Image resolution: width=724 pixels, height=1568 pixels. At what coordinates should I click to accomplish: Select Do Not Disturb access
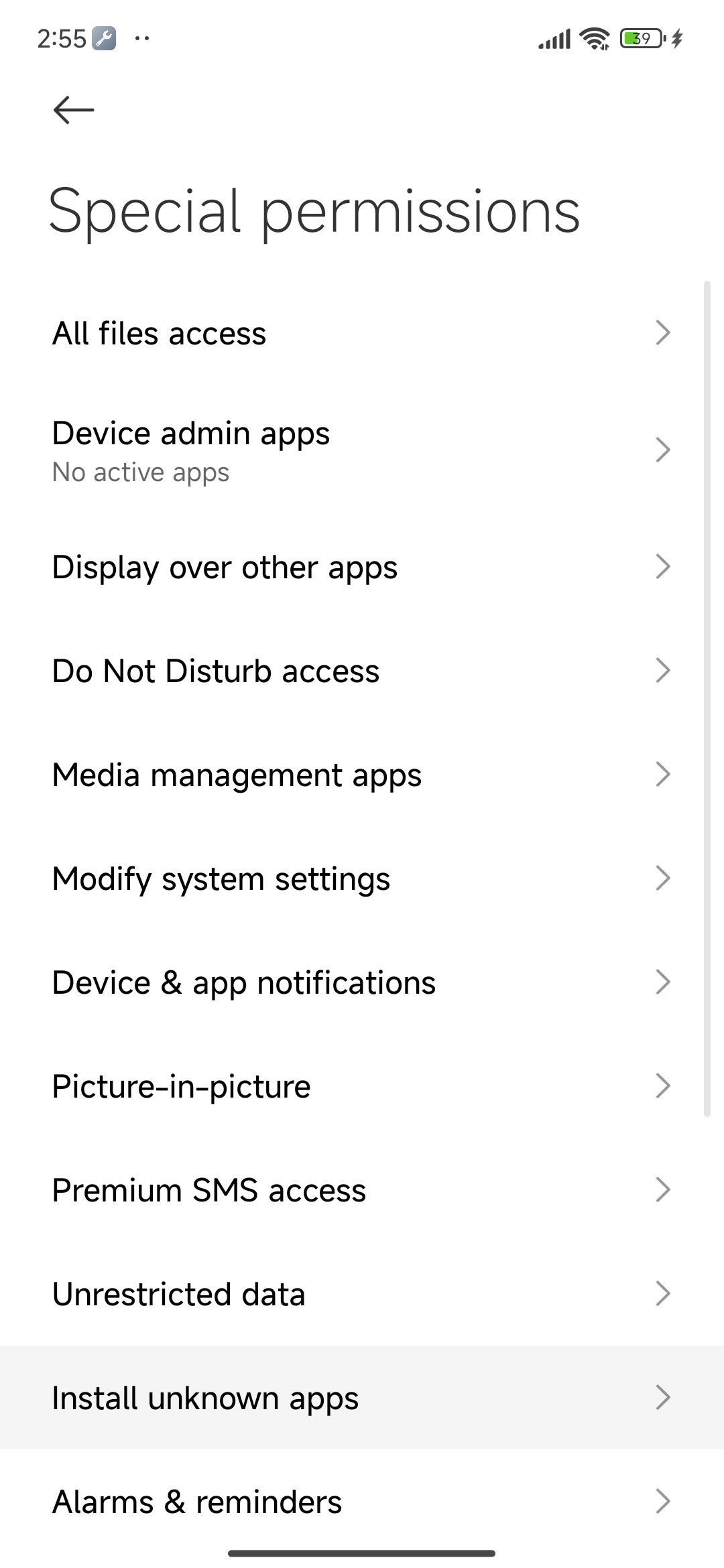pyautogui.click(x=362, y=671)
